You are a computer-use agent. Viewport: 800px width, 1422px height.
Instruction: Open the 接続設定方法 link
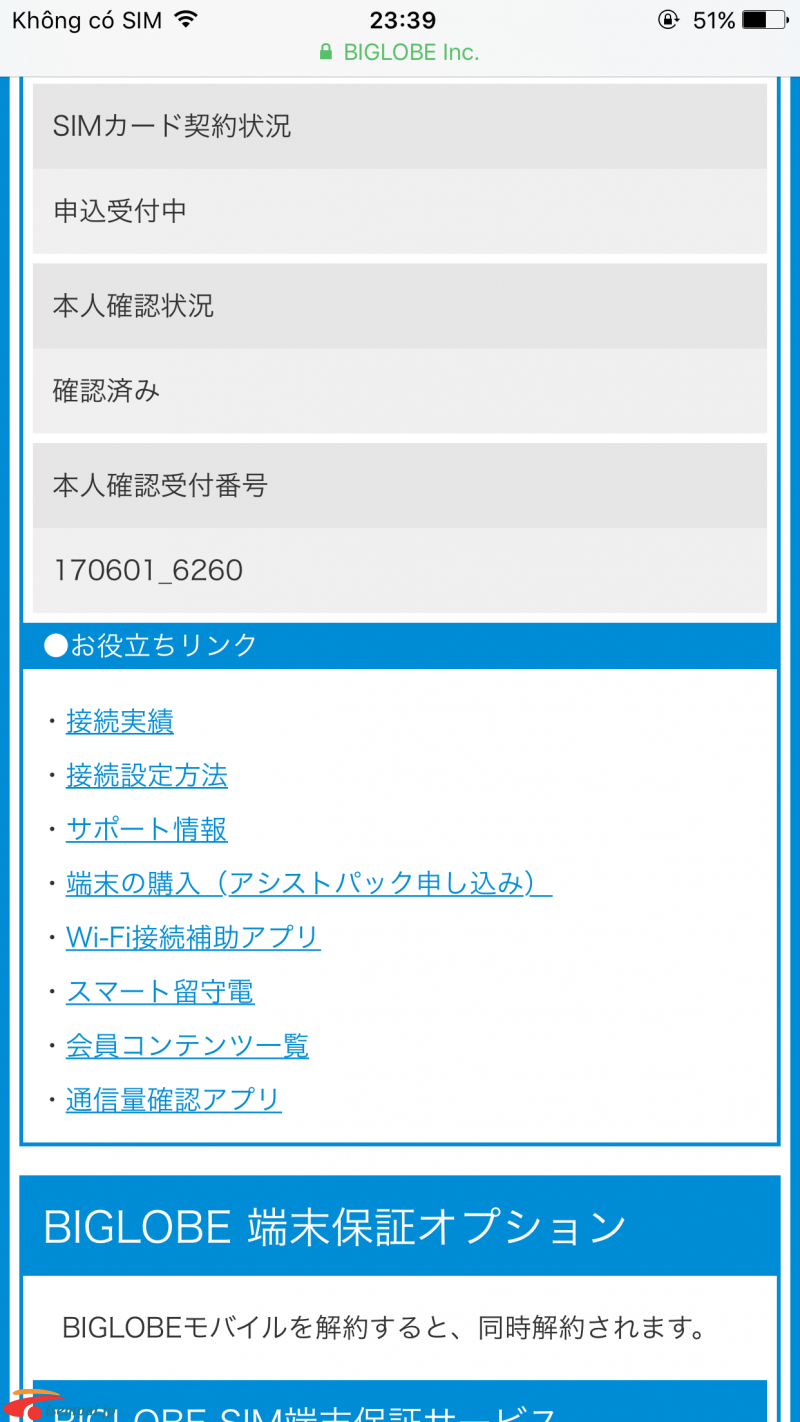point(147,775)
